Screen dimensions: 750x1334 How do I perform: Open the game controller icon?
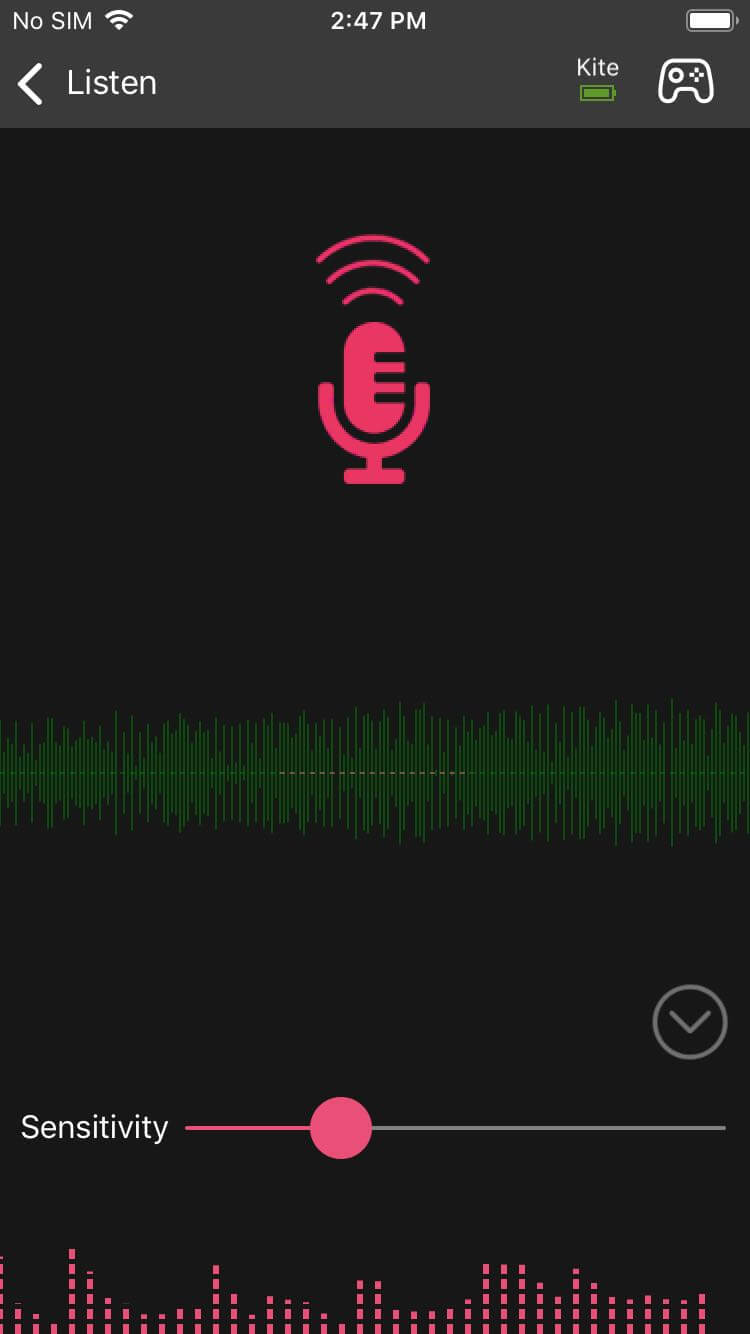685,82
